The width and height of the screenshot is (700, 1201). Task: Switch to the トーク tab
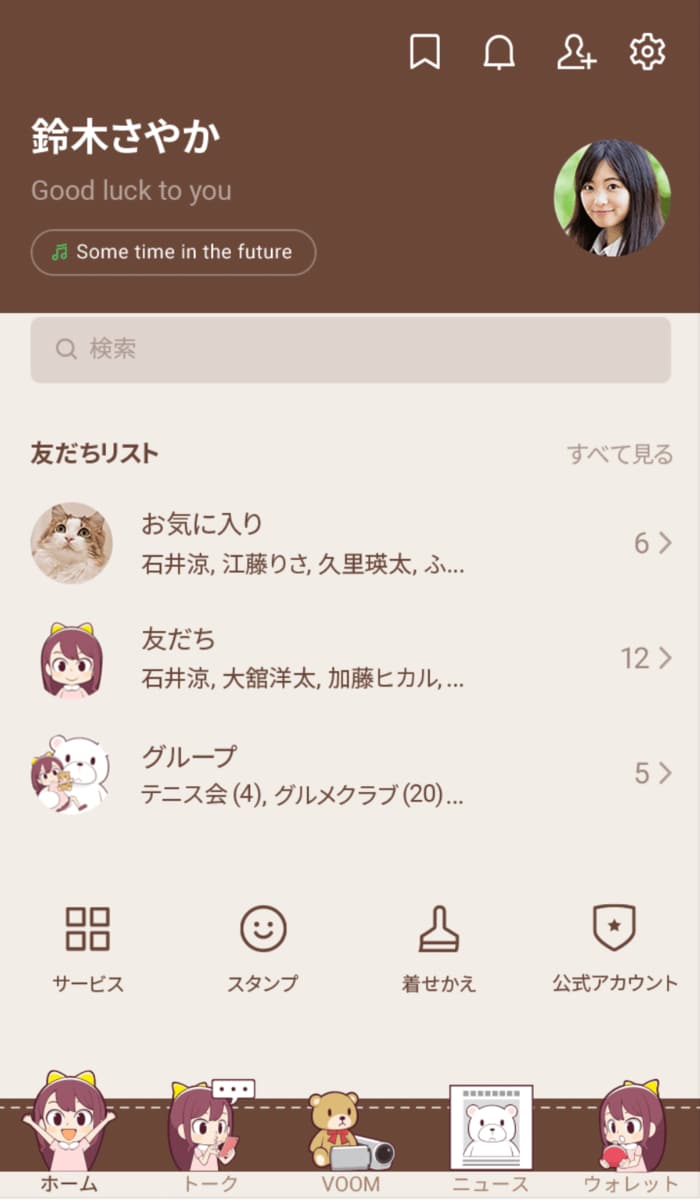pos(210,1140)
